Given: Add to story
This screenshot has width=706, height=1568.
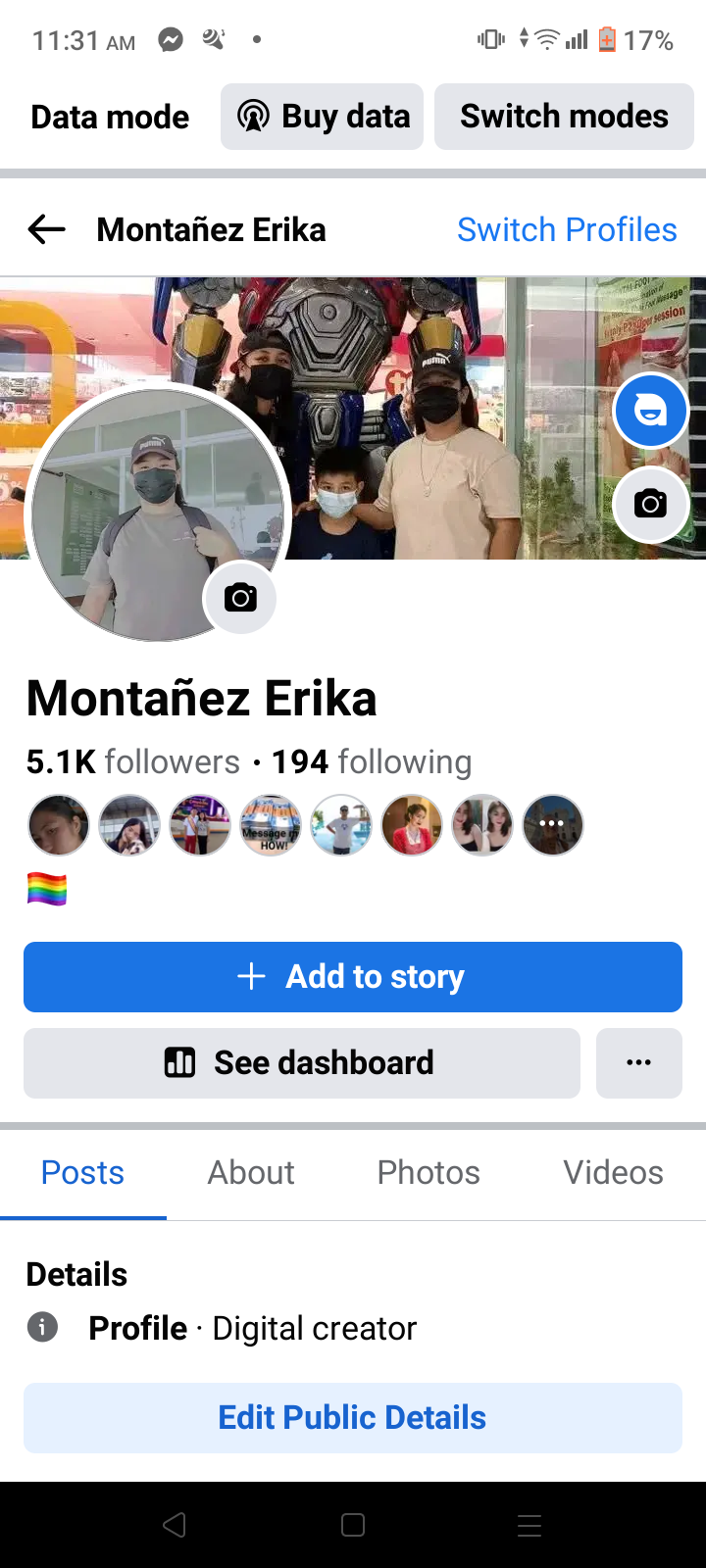Looking at the screenshot, I should click(x=353, y=977).
